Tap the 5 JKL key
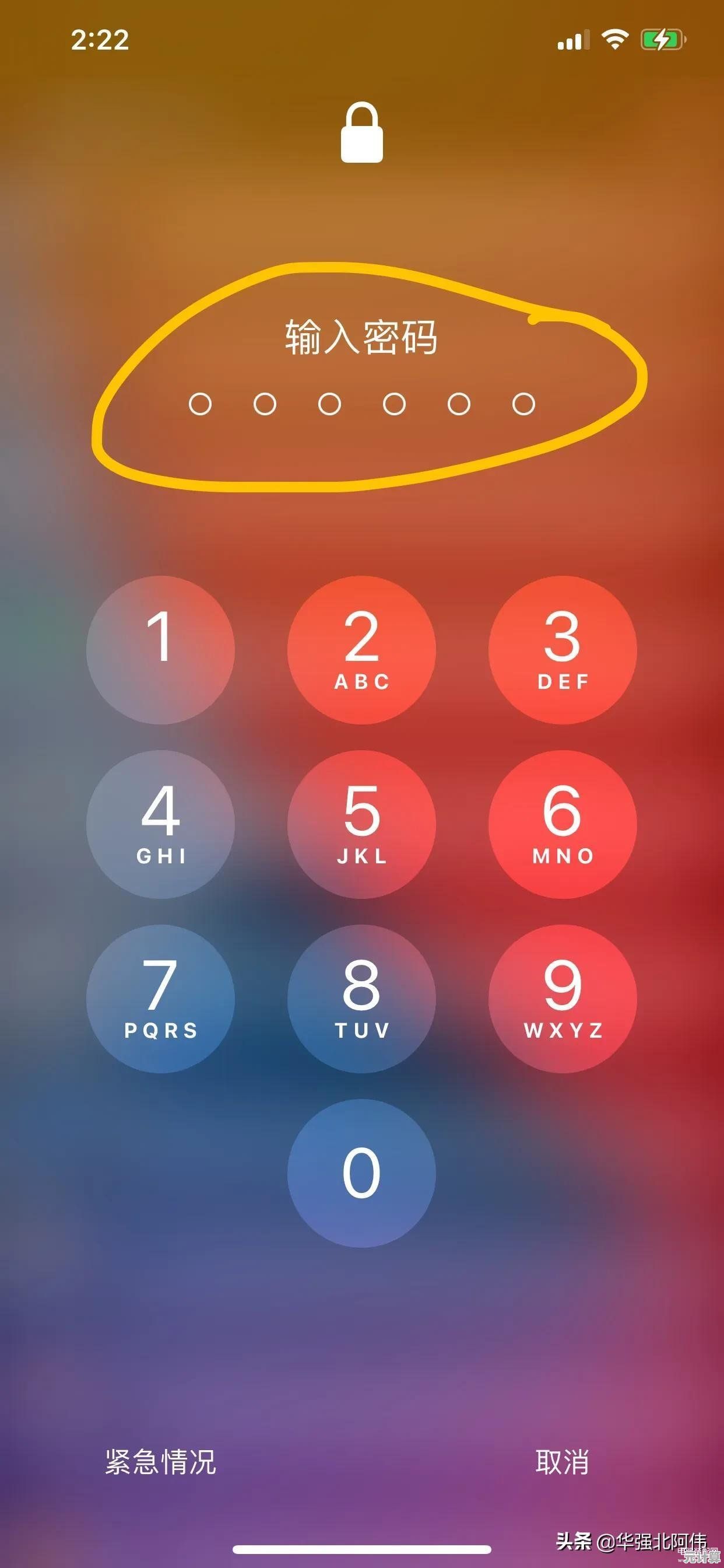The image size is (724, 1568). tap(361, 824)
